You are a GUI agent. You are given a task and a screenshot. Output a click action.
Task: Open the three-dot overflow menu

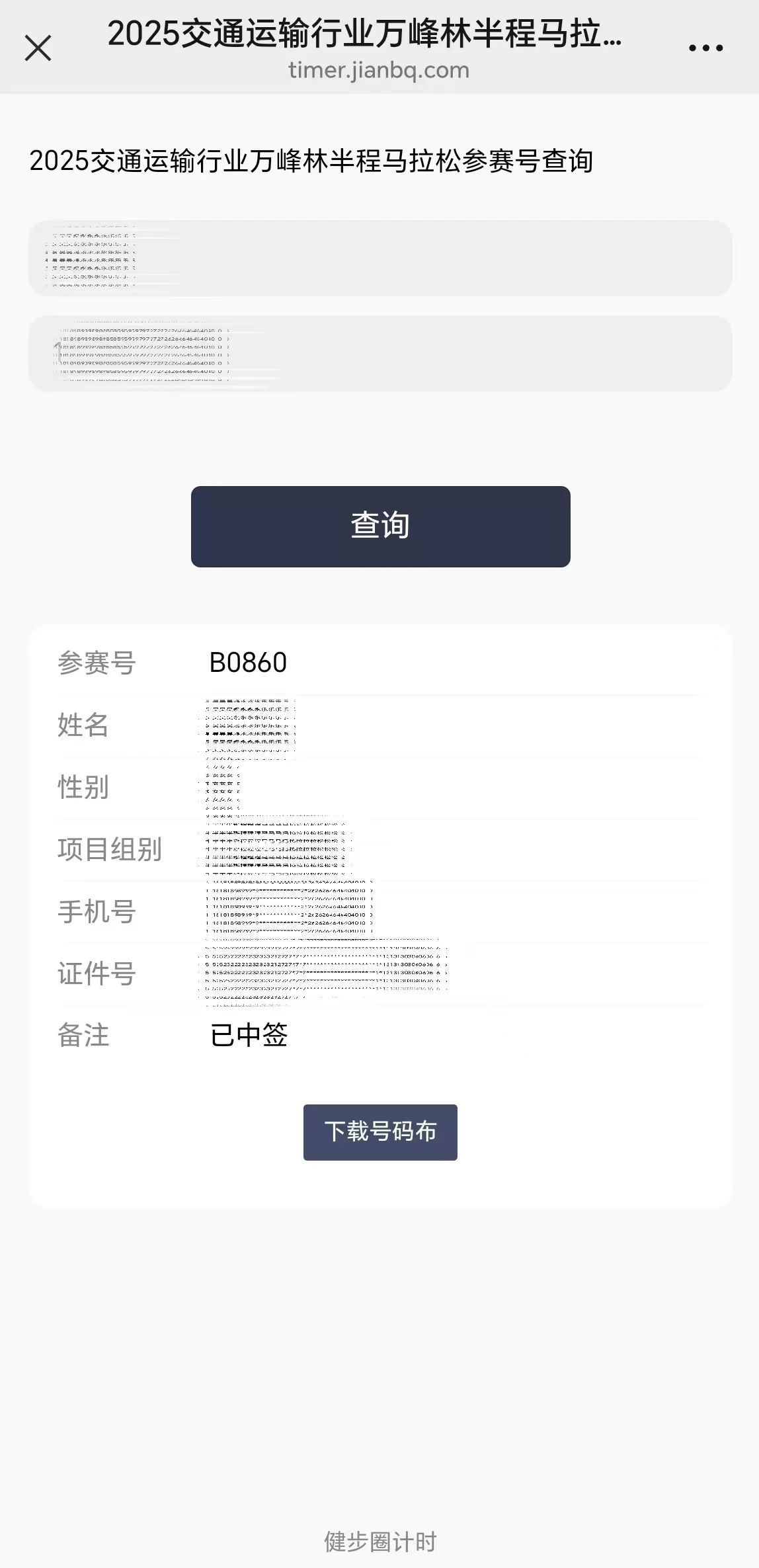tap(705, 48)
